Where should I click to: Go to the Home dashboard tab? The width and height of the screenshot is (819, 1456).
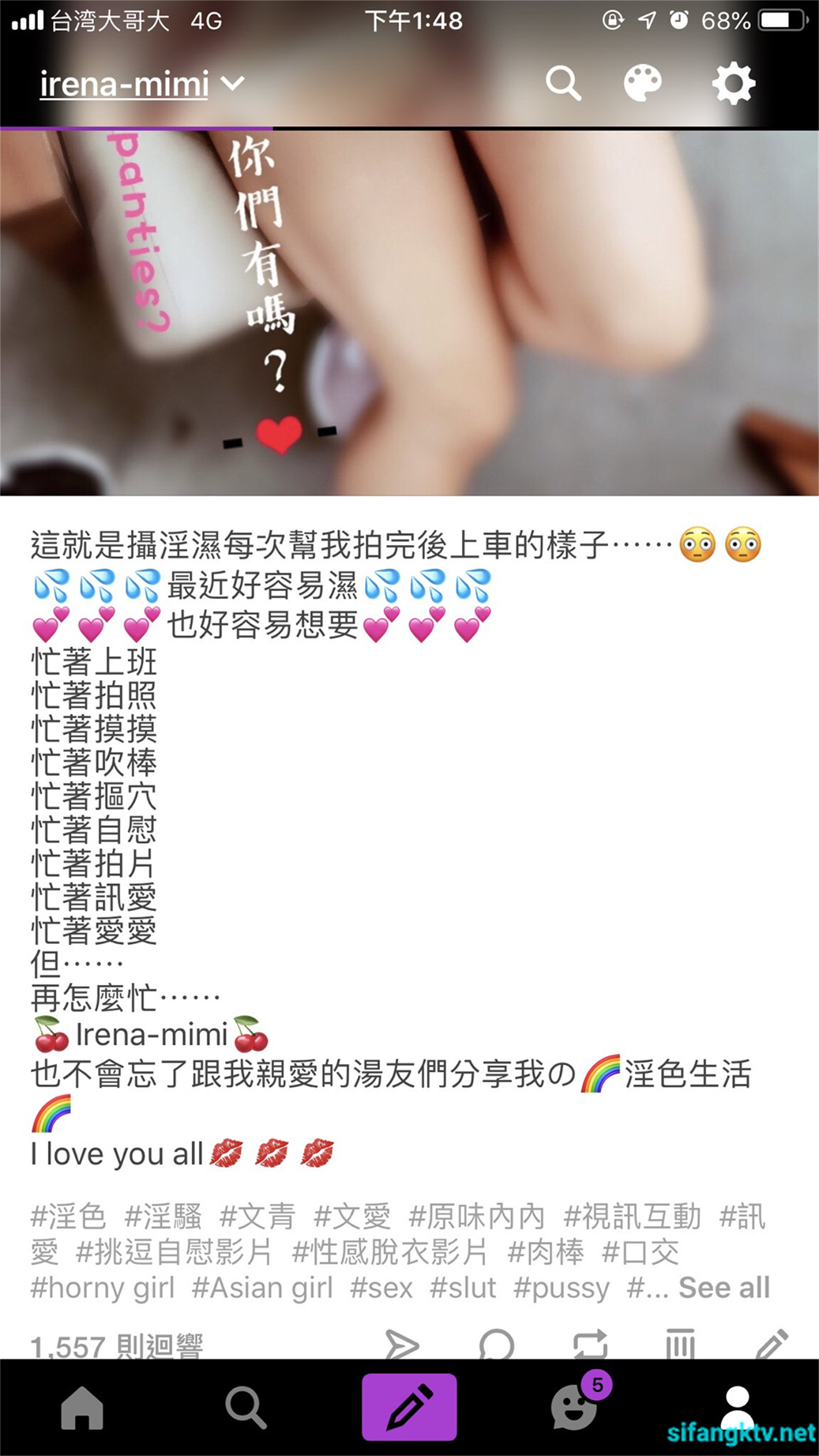82,1408
